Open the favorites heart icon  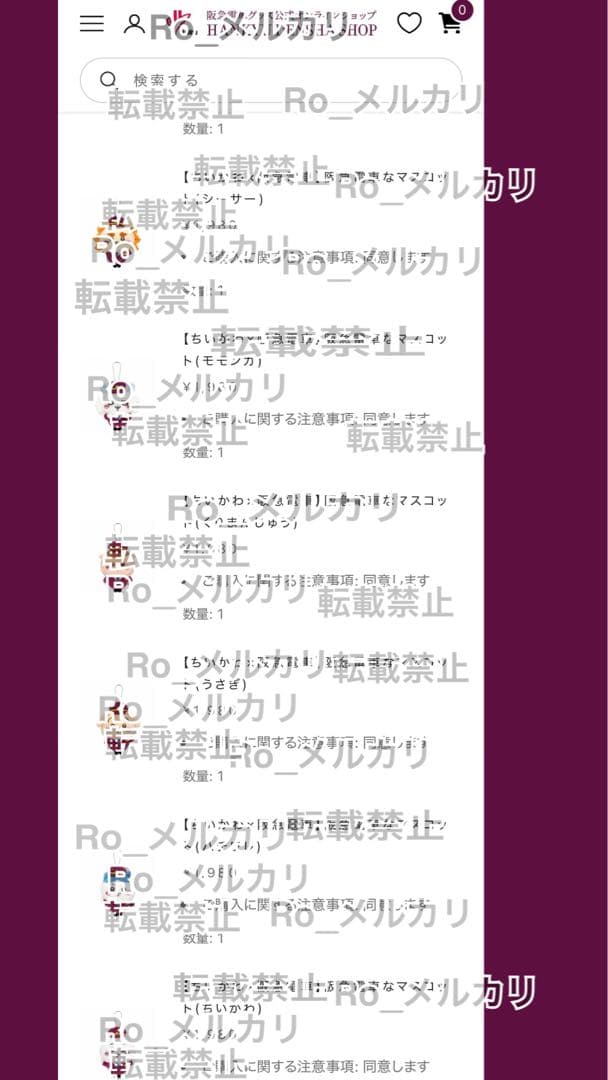[409, 23]
